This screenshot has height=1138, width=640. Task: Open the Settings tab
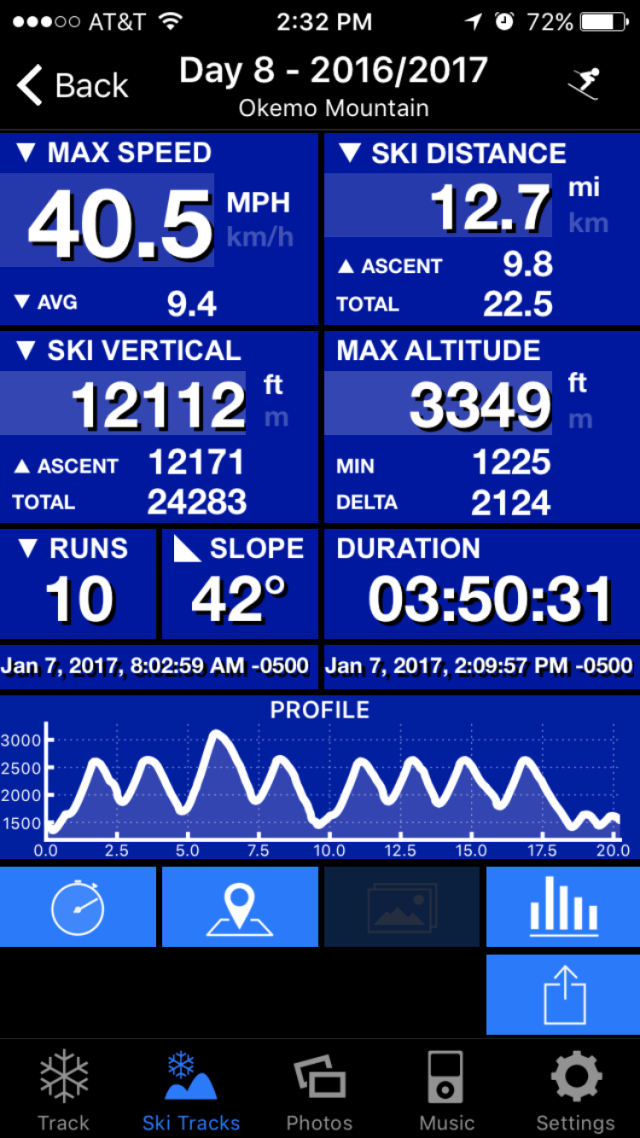click(575, 1090)
